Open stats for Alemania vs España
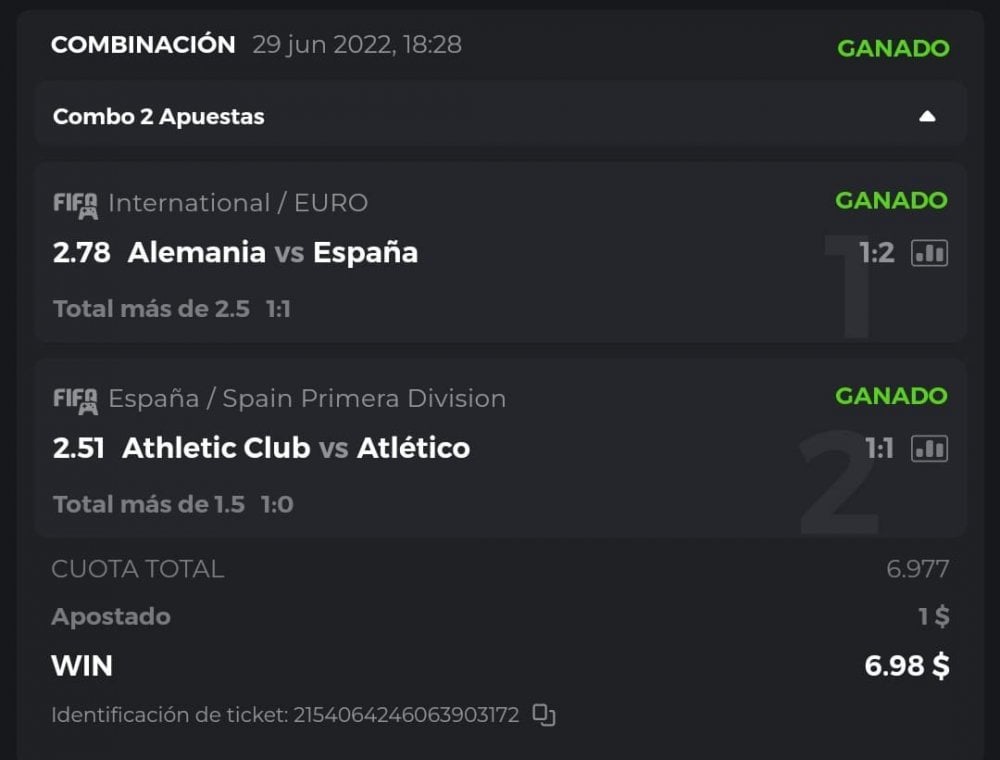 click(x=929, y=253)
